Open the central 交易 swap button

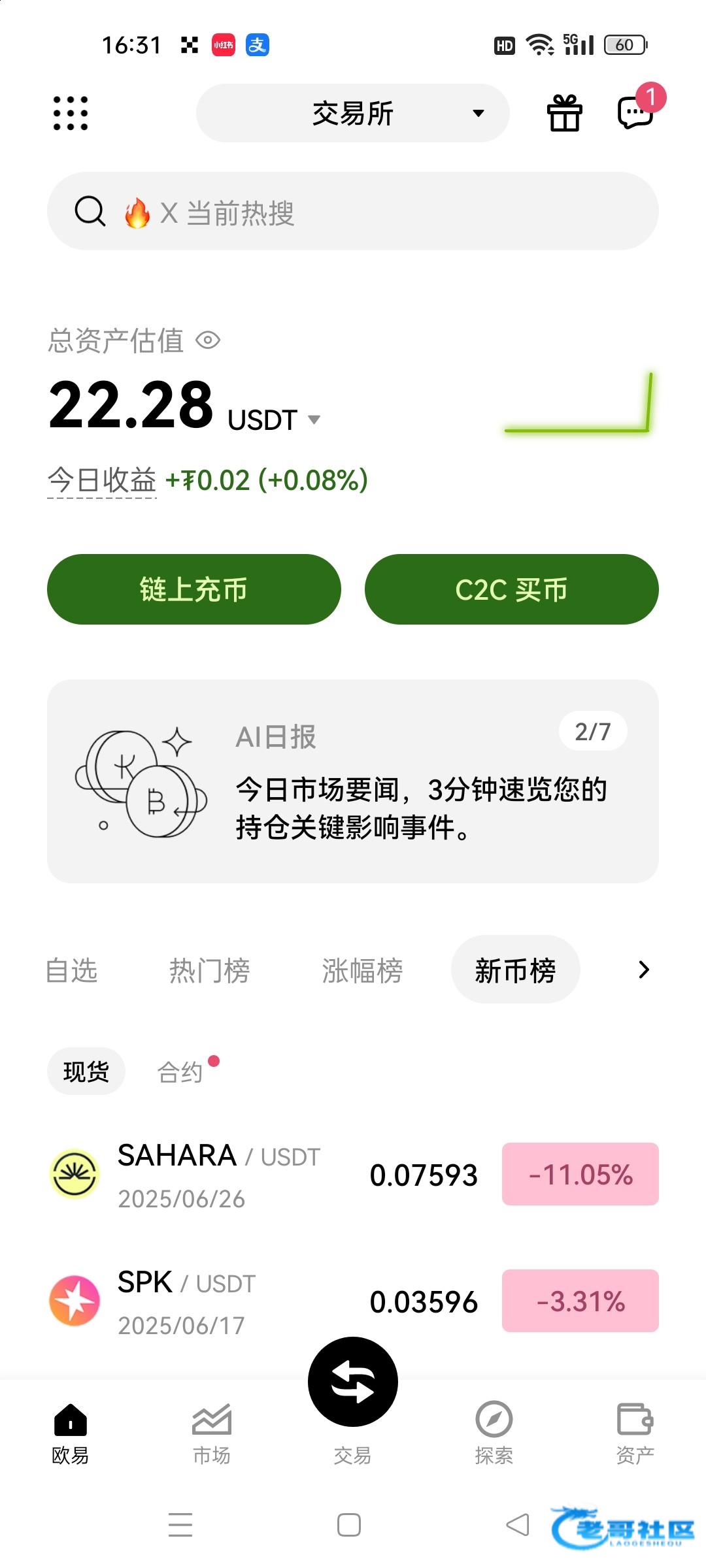click(353, 1382)
